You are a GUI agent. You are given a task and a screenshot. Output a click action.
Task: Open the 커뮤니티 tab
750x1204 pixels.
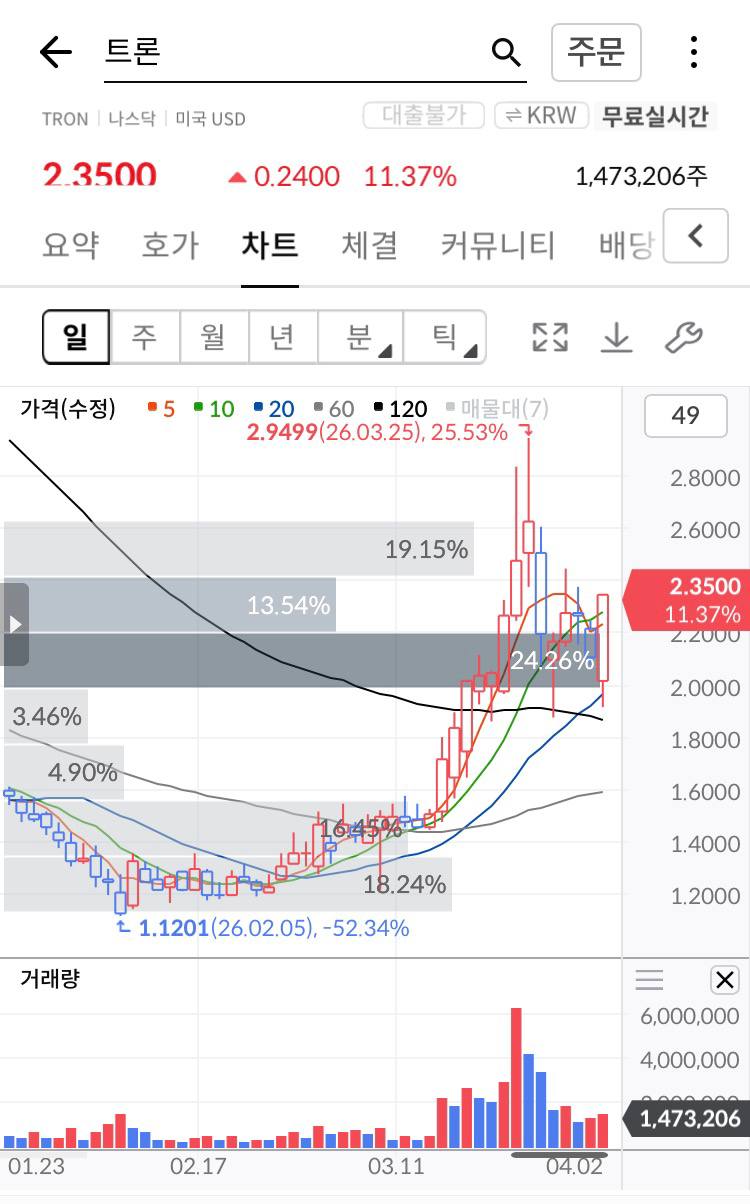coord(498,245)
